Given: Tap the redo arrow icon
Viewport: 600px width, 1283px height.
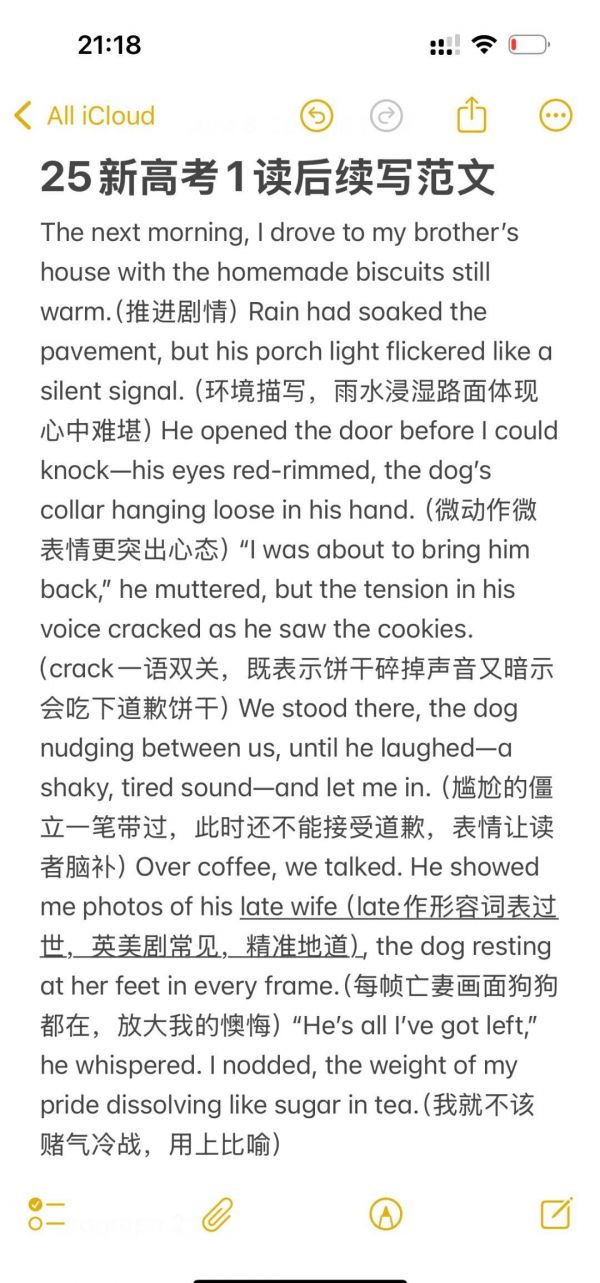Looking at the screenshot, I should click(x=386, y=116).
